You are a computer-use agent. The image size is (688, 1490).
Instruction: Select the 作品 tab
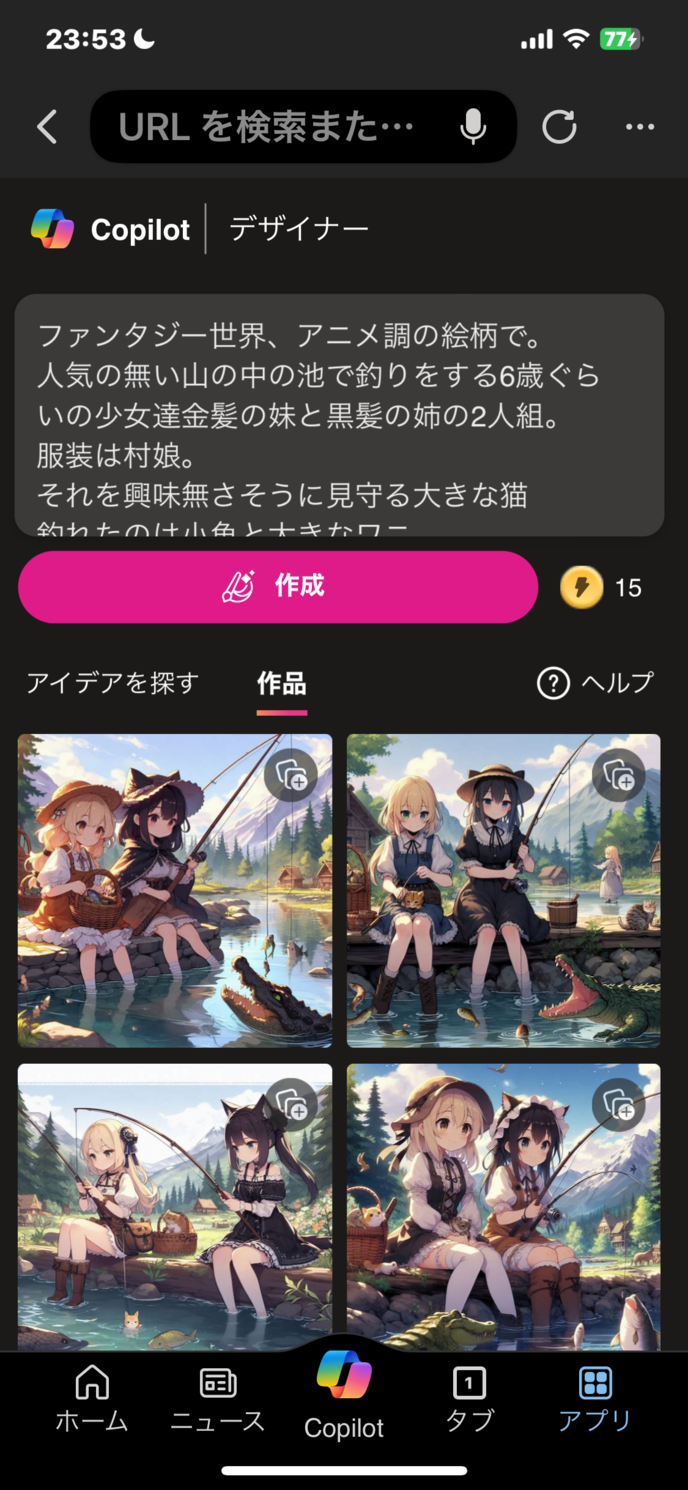(282, 684)
